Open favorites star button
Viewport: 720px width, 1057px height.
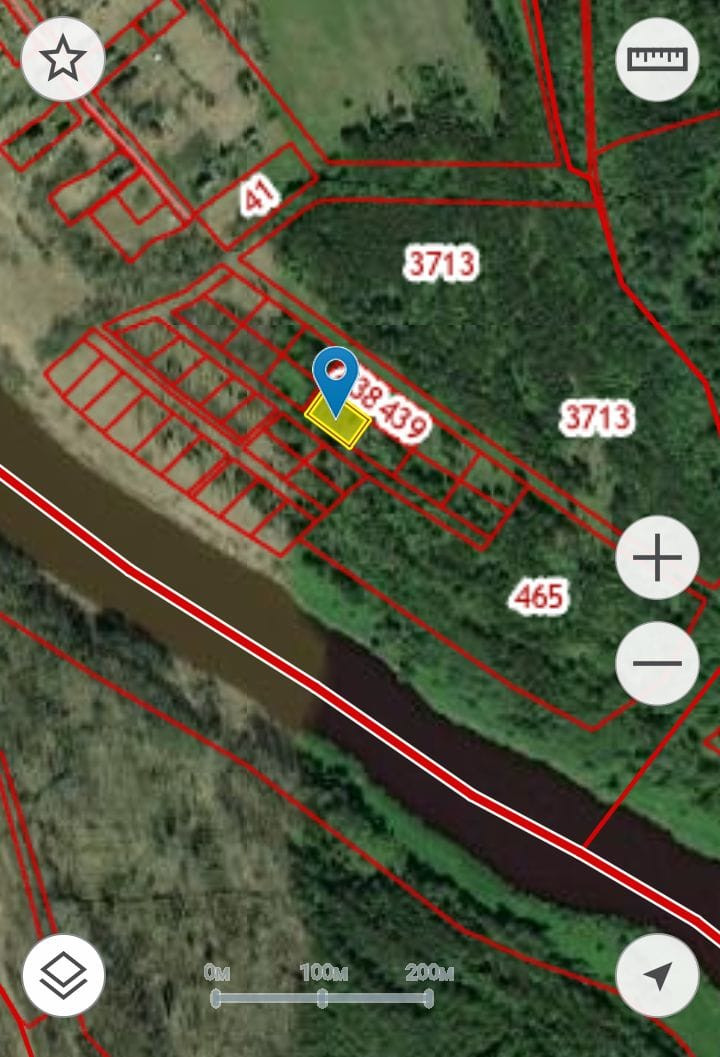pyautogui.click(x=63, y=60)
